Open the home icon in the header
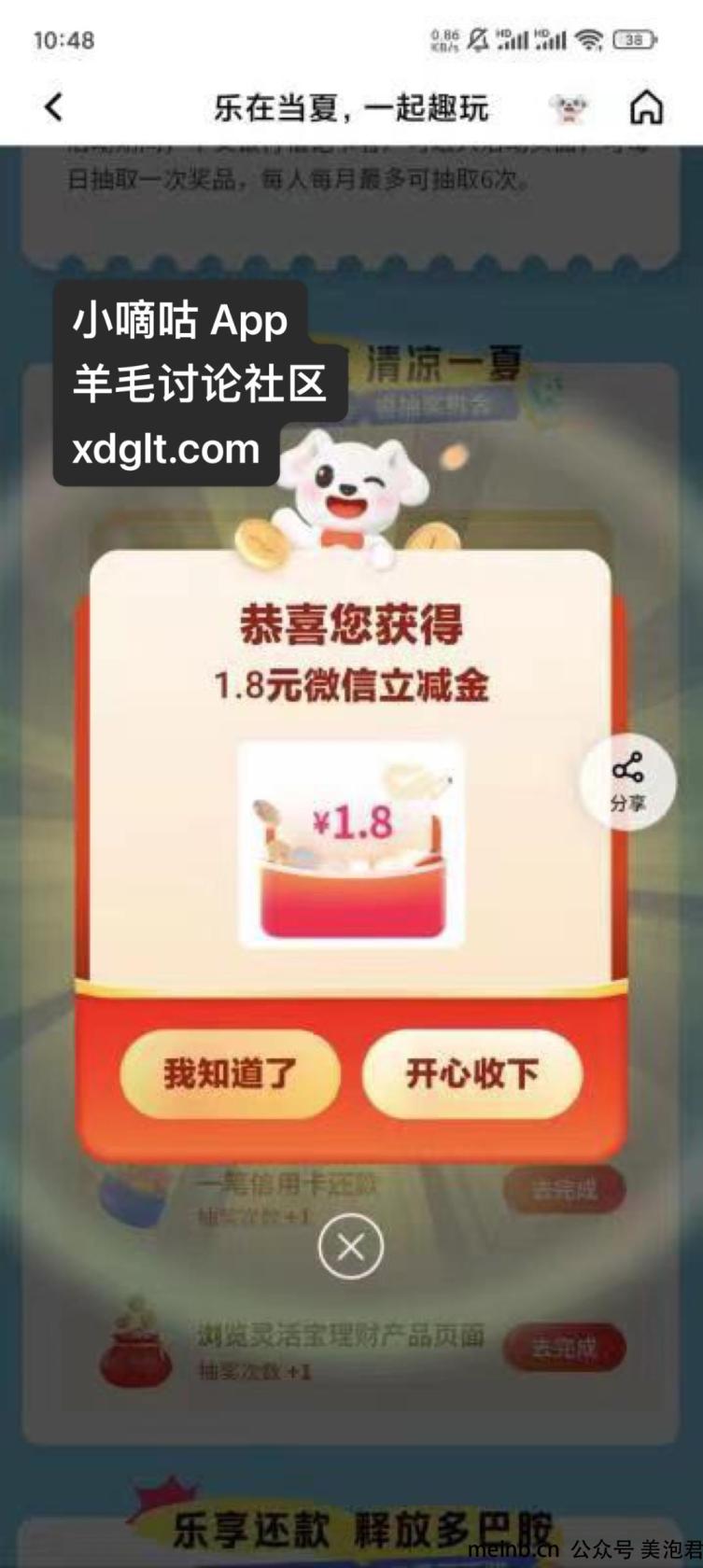The height and width of the screenshot is (1568, 703). (646, 107)
